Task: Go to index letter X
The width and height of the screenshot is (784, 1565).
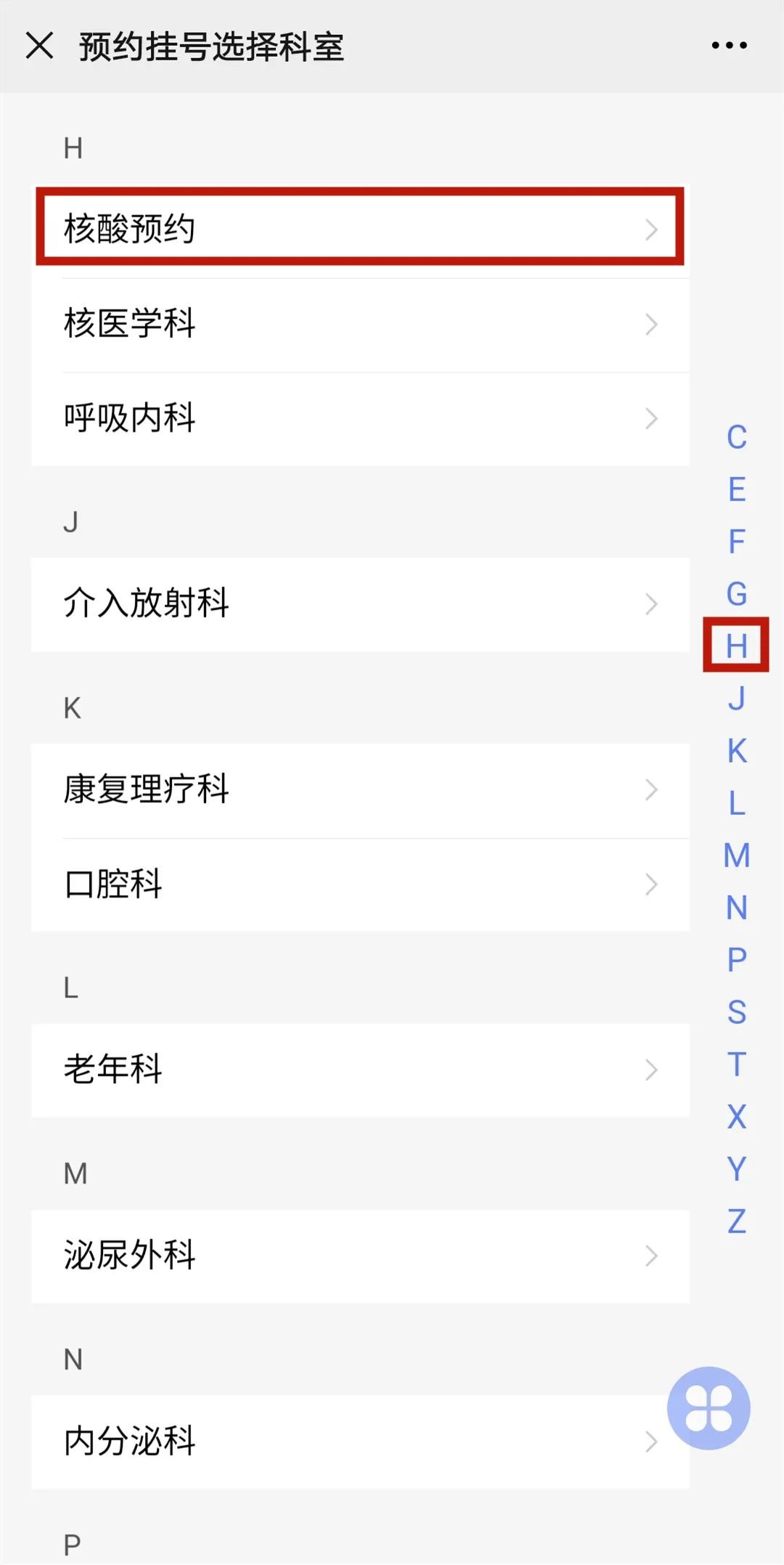Action: tap(736, 1116)
